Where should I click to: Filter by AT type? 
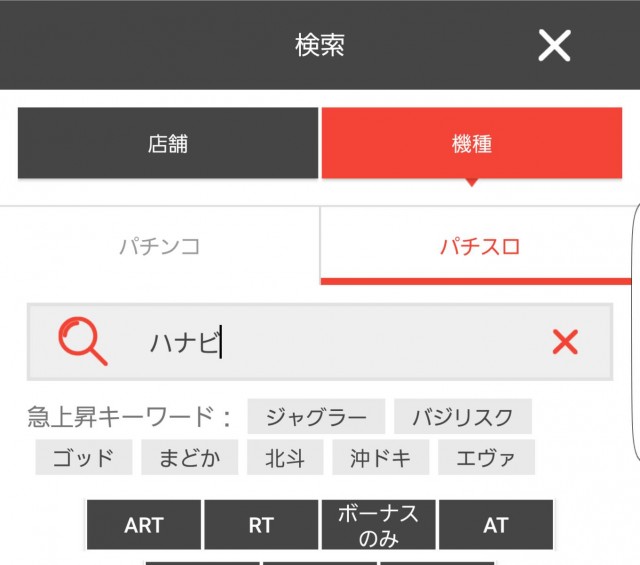(x=495, y=525)
